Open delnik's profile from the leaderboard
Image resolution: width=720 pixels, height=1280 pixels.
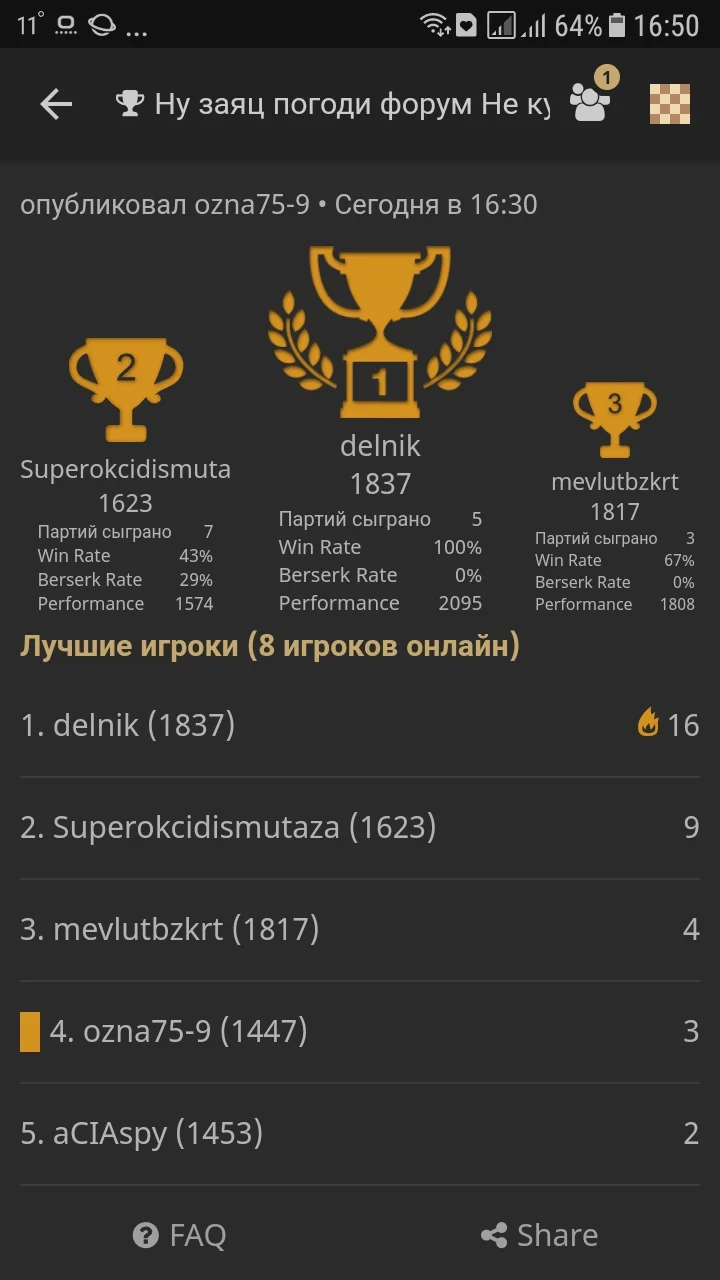(128, 725)
